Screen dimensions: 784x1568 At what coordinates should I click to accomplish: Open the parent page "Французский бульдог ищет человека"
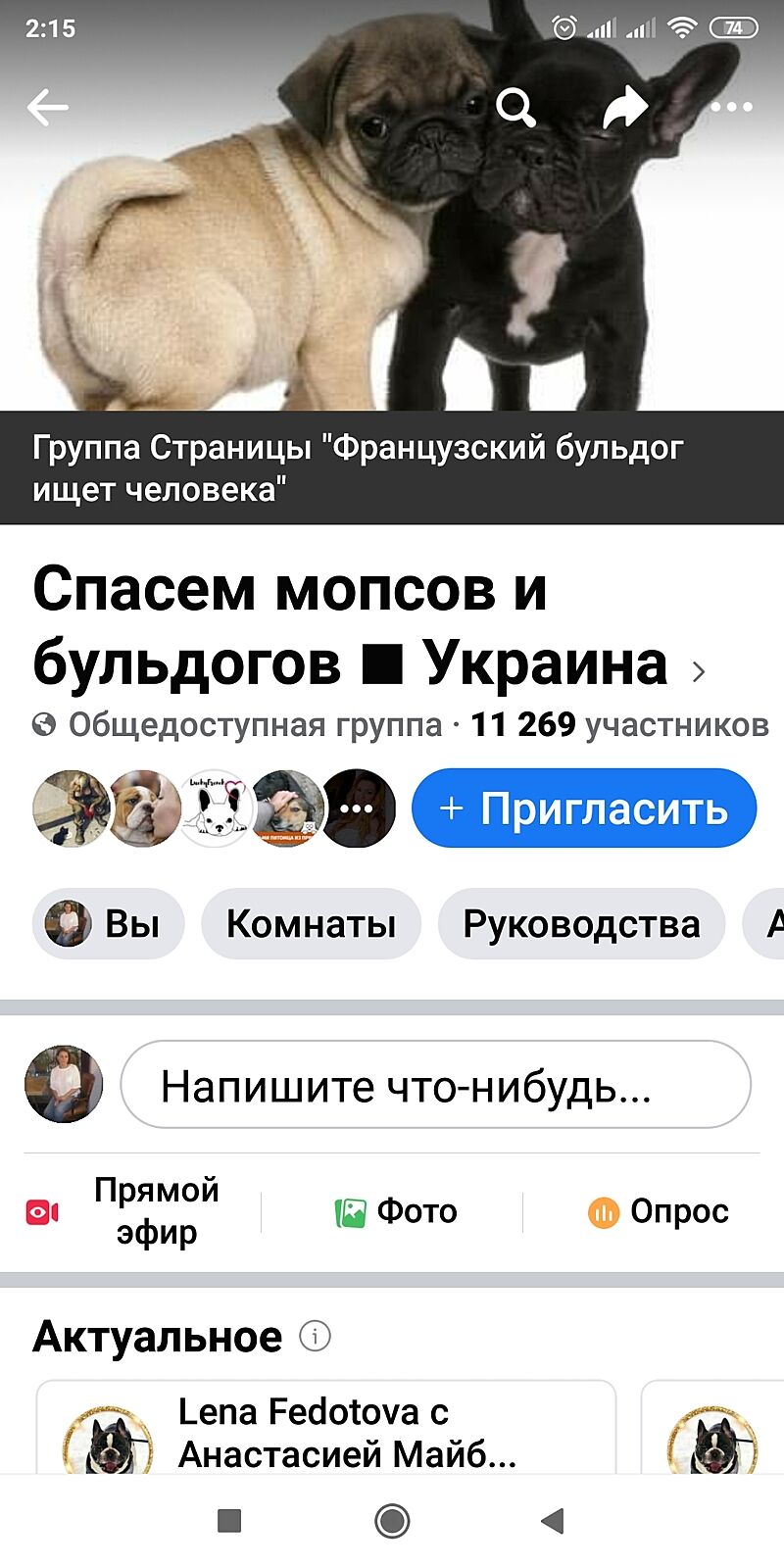click(x=358, y=468)
